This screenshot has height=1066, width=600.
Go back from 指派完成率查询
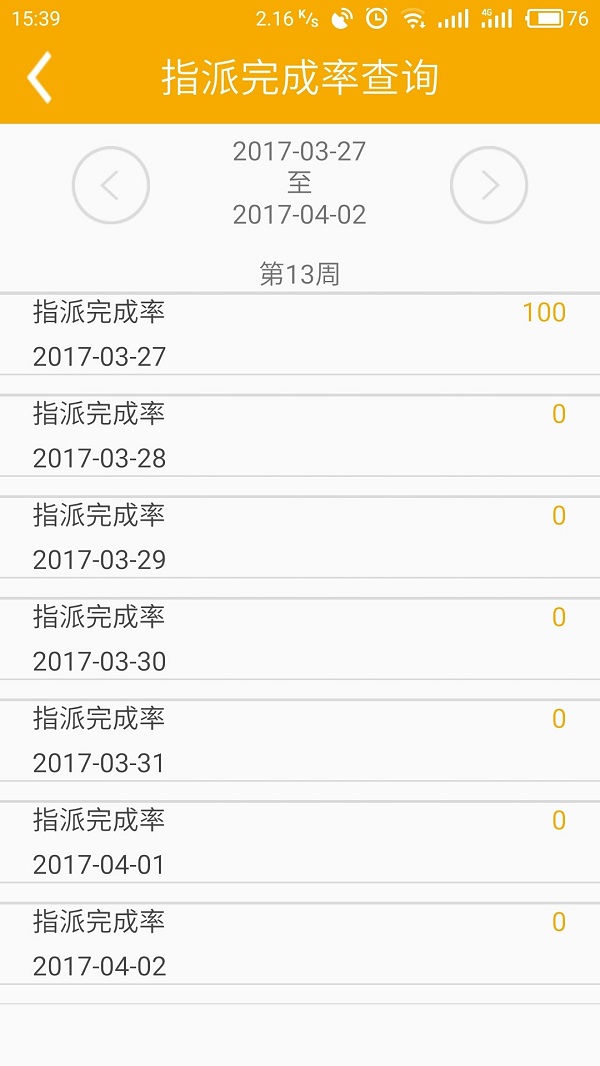click(x=39, y=78)
